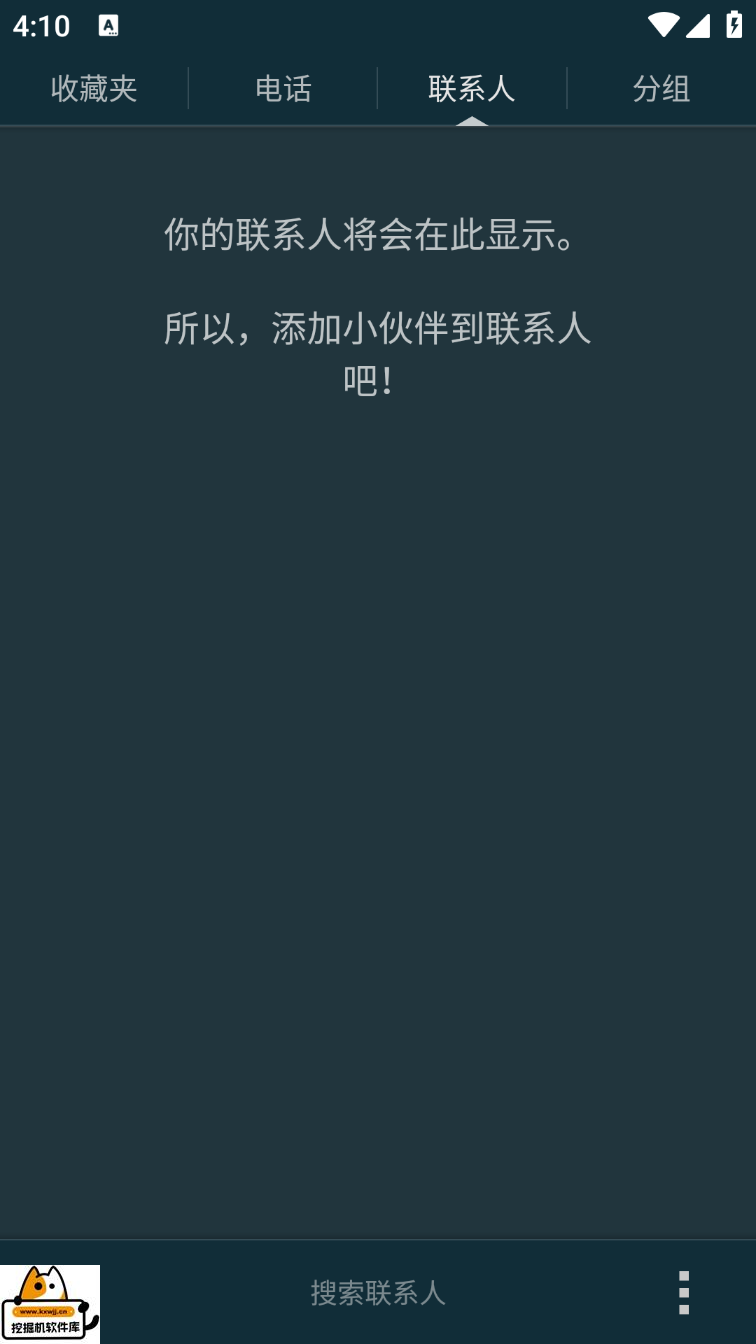The image size is (756, 1344).
Task: Open the three-dot overflow menu
Action: [x=684, y=1293]
